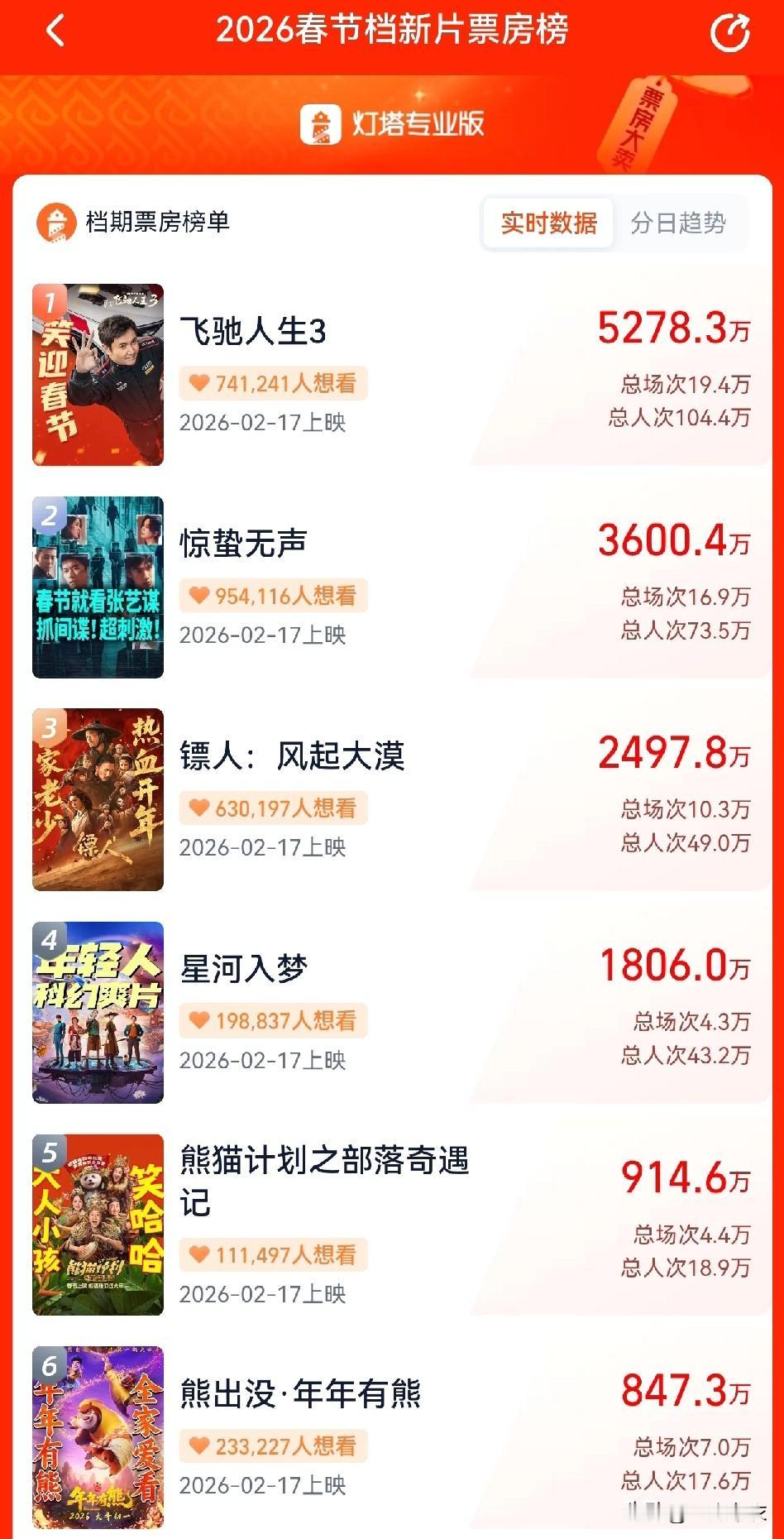This screenshot has width=784, height=1539.
Task: Click the rank 3 badge on 镖人 poster
Action: pos(50,729)
